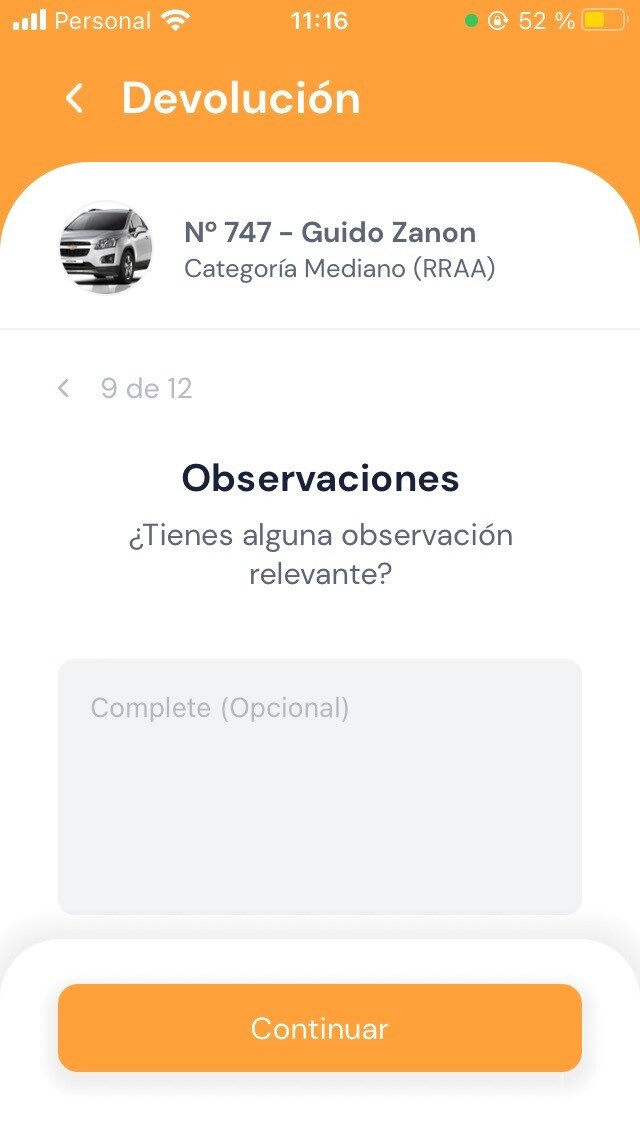Viewport: 640px width, 1136px height.
Task: Return to the previous step before 9 de 12
Action: pyautogui.click(x=64, y=388)
